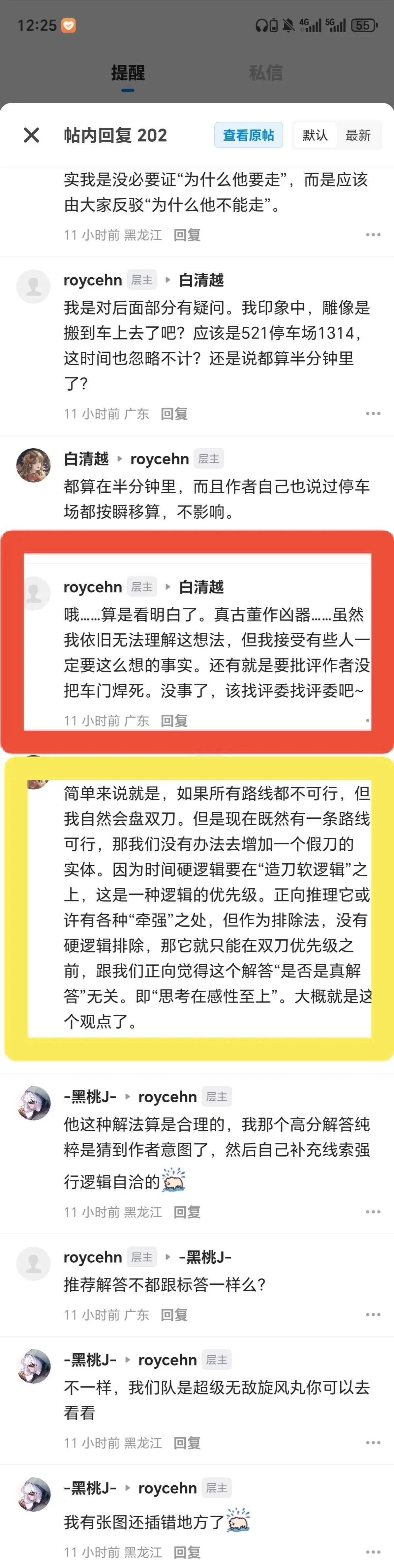Reply to the 为什么他不能走 comment

[x=187, y=235]
